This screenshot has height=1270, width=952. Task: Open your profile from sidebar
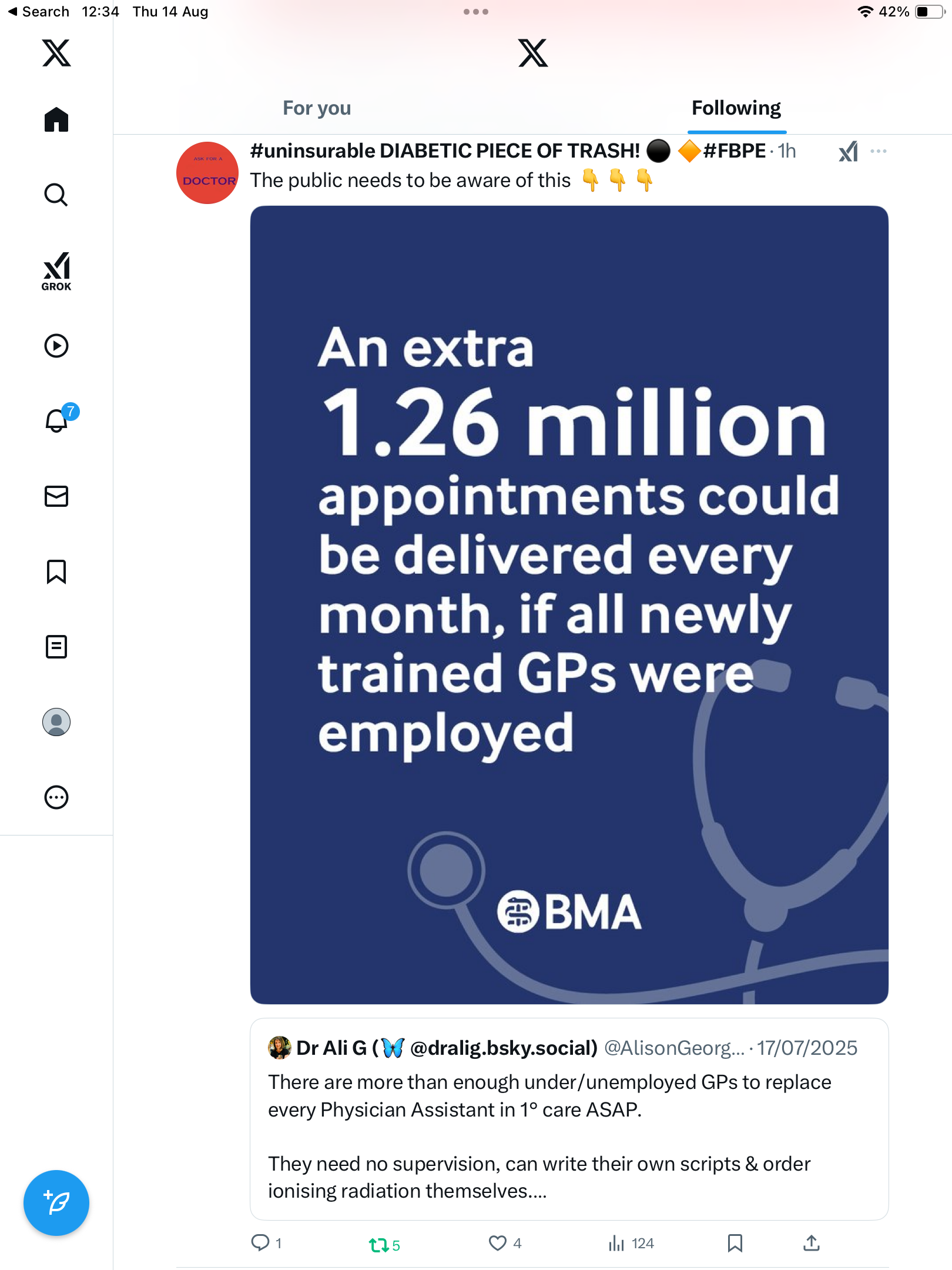pyautogui.click(x=56, y=722)
